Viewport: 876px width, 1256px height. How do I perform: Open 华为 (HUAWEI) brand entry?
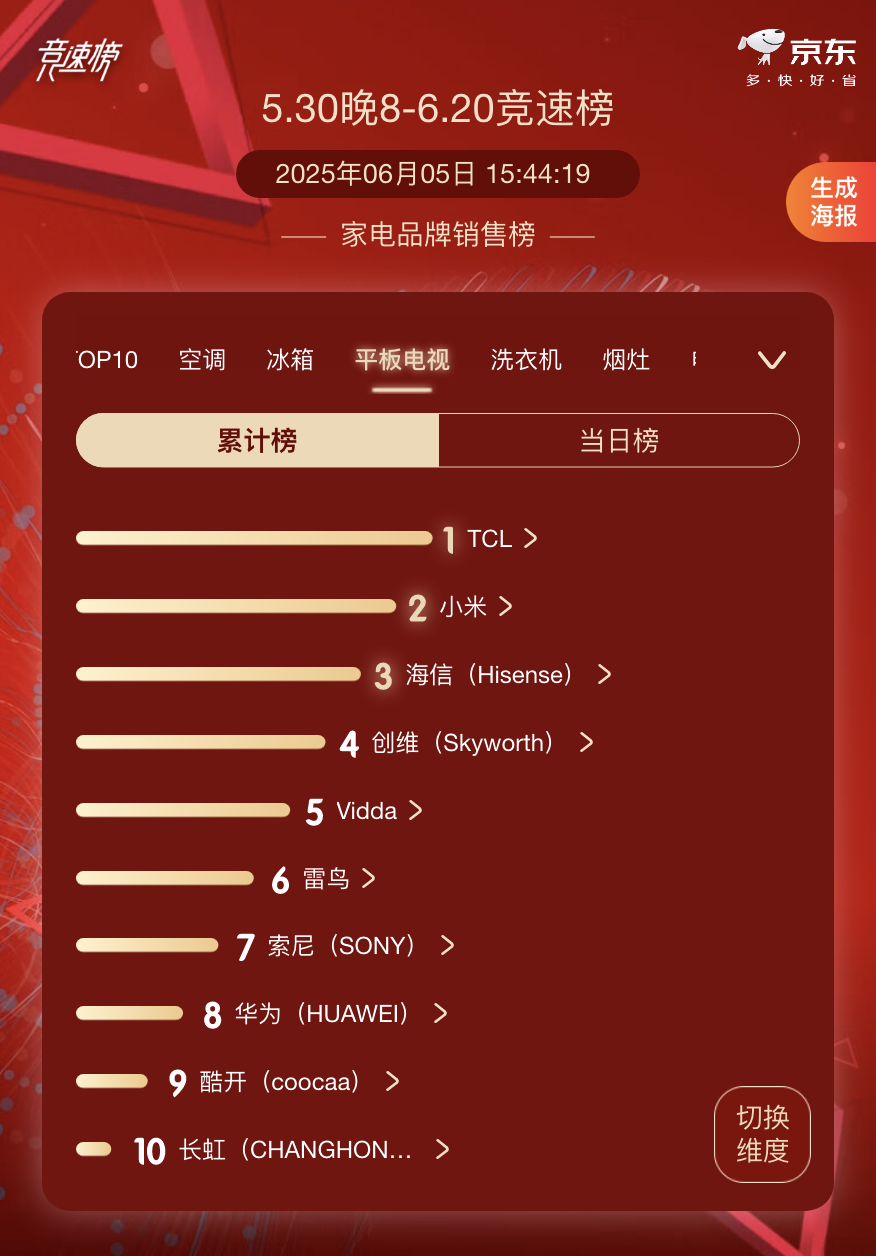click(322, 1014)
